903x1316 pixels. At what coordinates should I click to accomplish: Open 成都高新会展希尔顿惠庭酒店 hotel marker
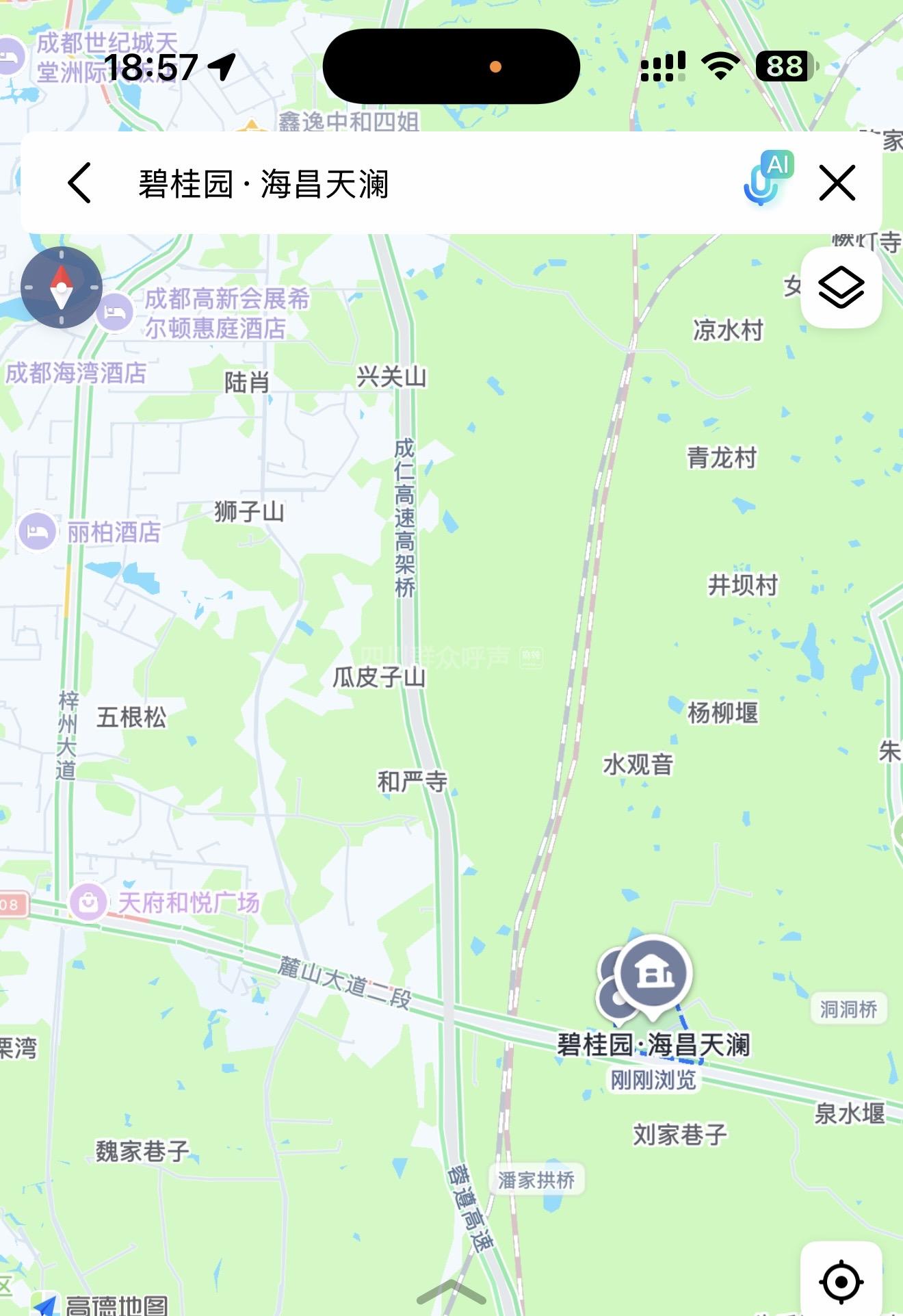tap(115, 312)
